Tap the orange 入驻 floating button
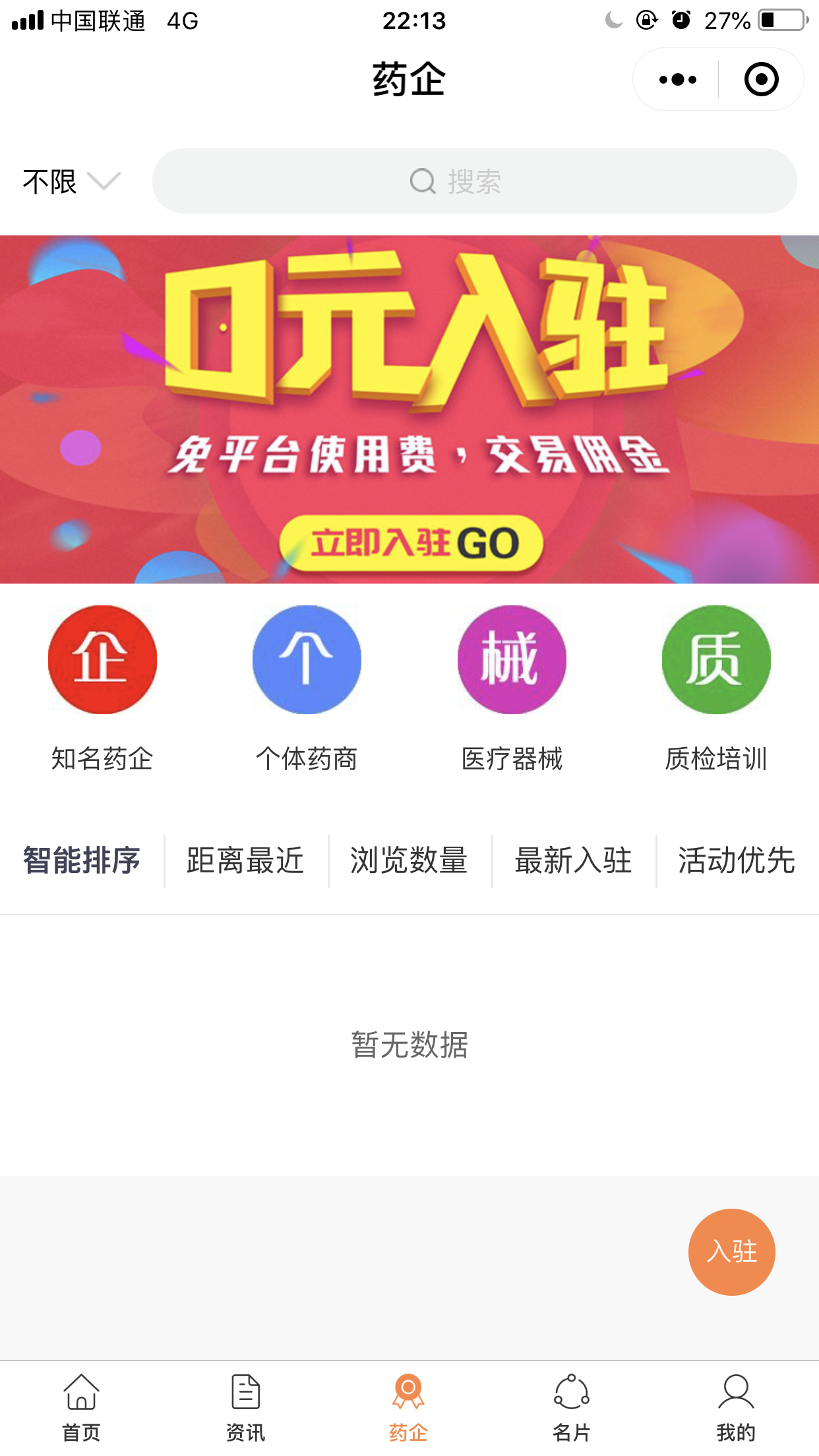The height and width of the screenshot is (1456, 819). click(x=731, y=1252)
